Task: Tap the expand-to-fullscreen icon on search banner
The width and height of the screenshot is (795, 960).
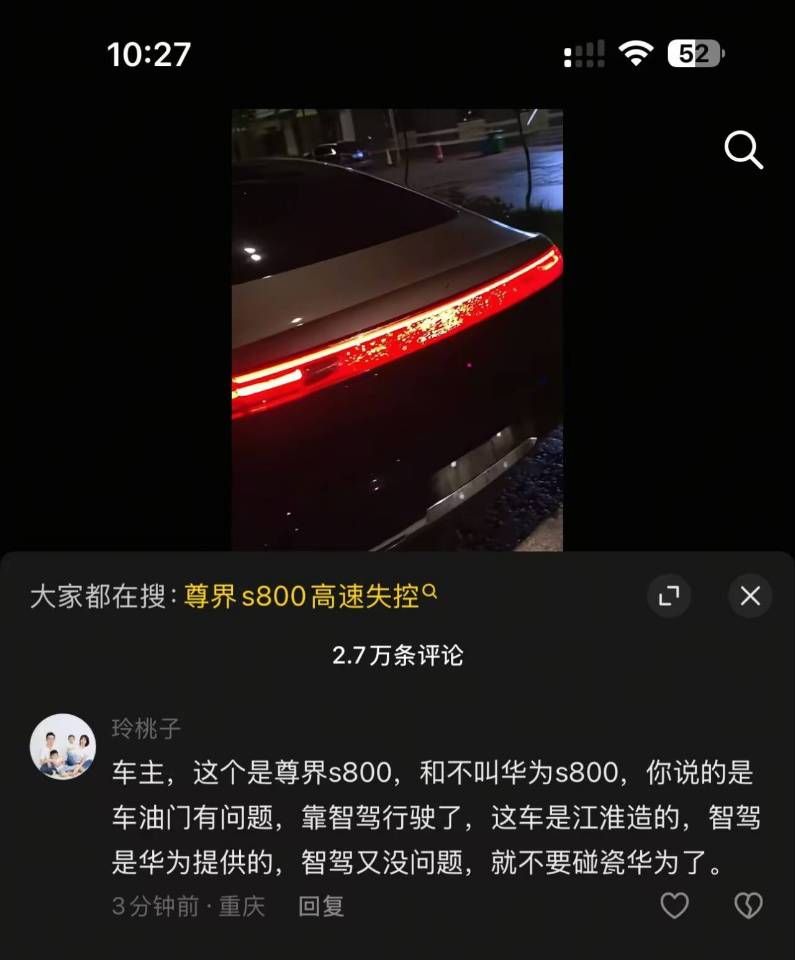Action: (669, 596)
